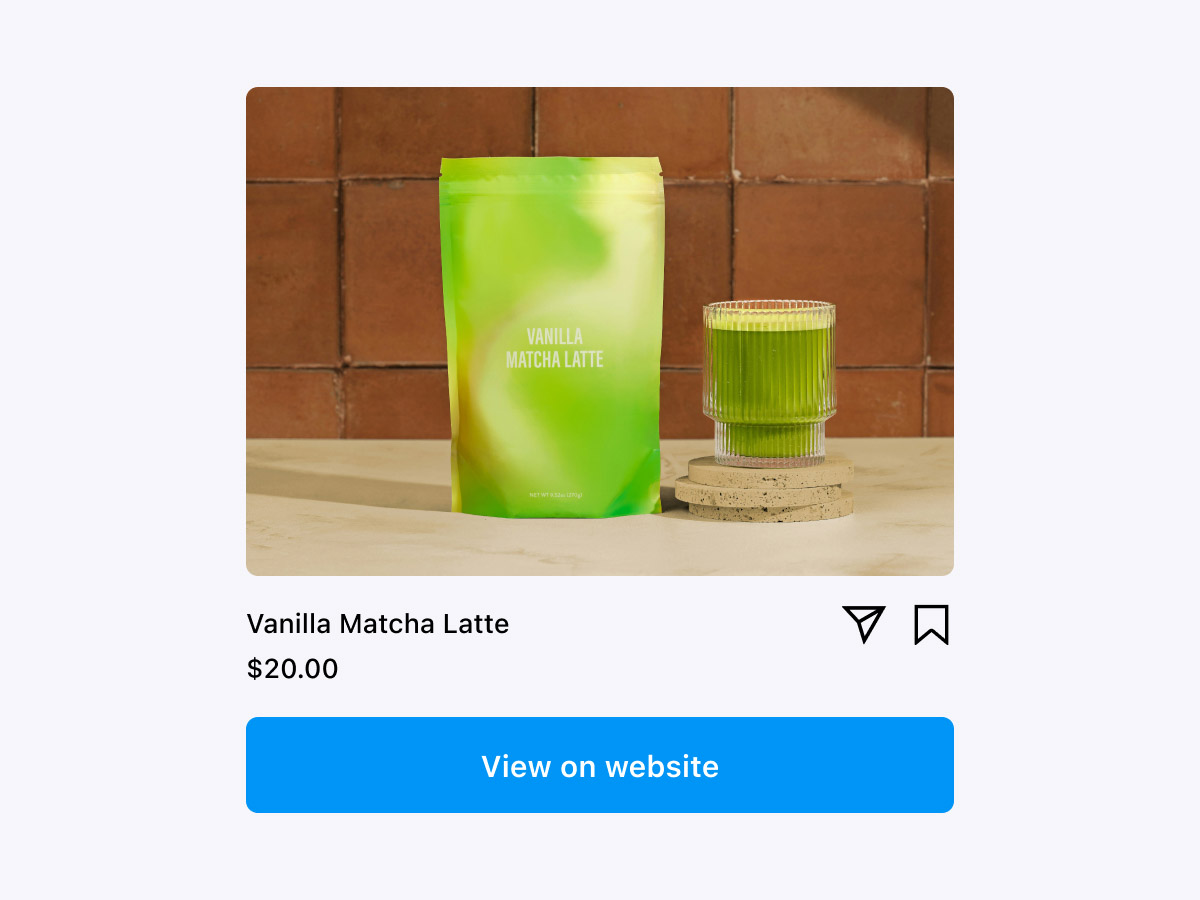Open the Vanilla Matcha Latte product image
This screenshot has height=900, width=1200.
(600, 331)
